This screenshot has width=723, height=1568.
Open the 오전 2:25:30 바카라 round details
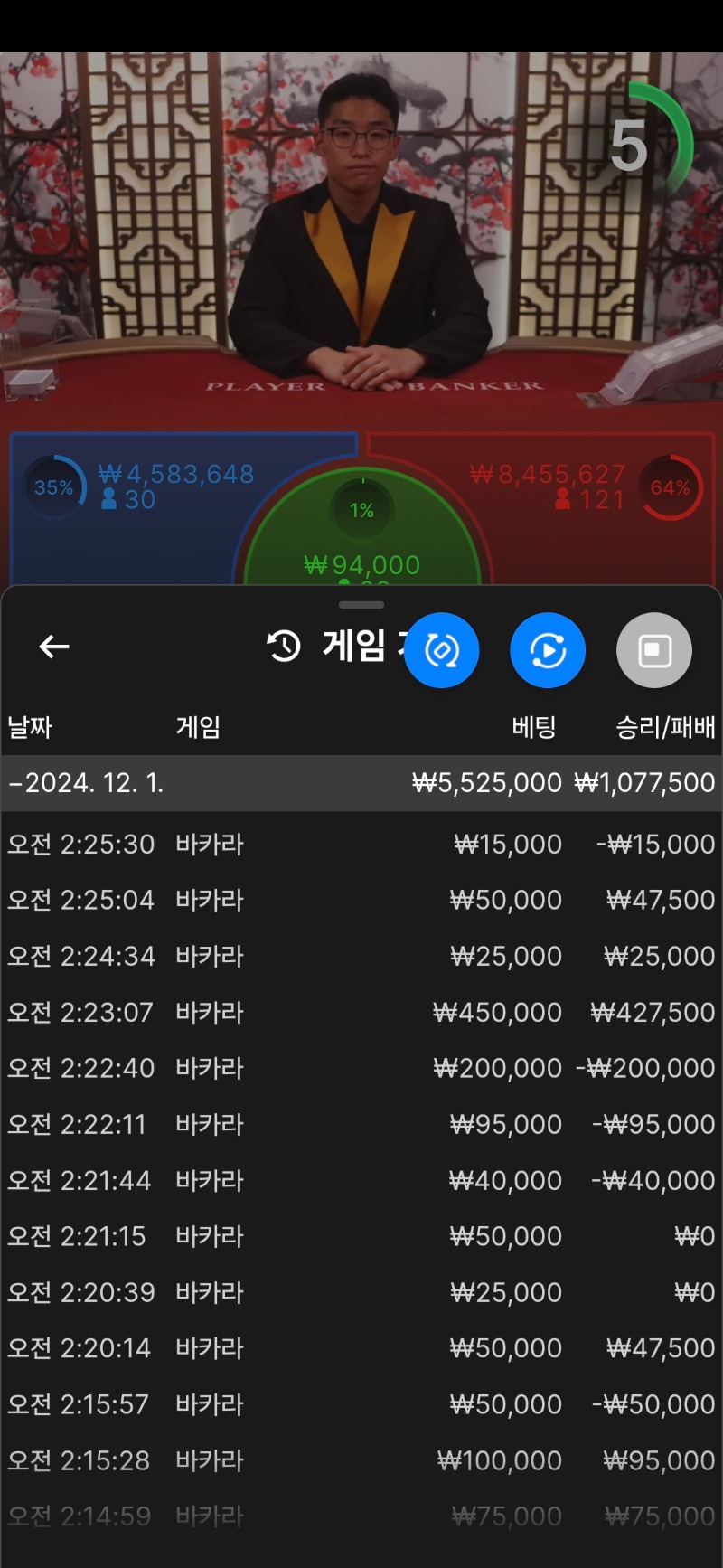click(x=361, y=845)
